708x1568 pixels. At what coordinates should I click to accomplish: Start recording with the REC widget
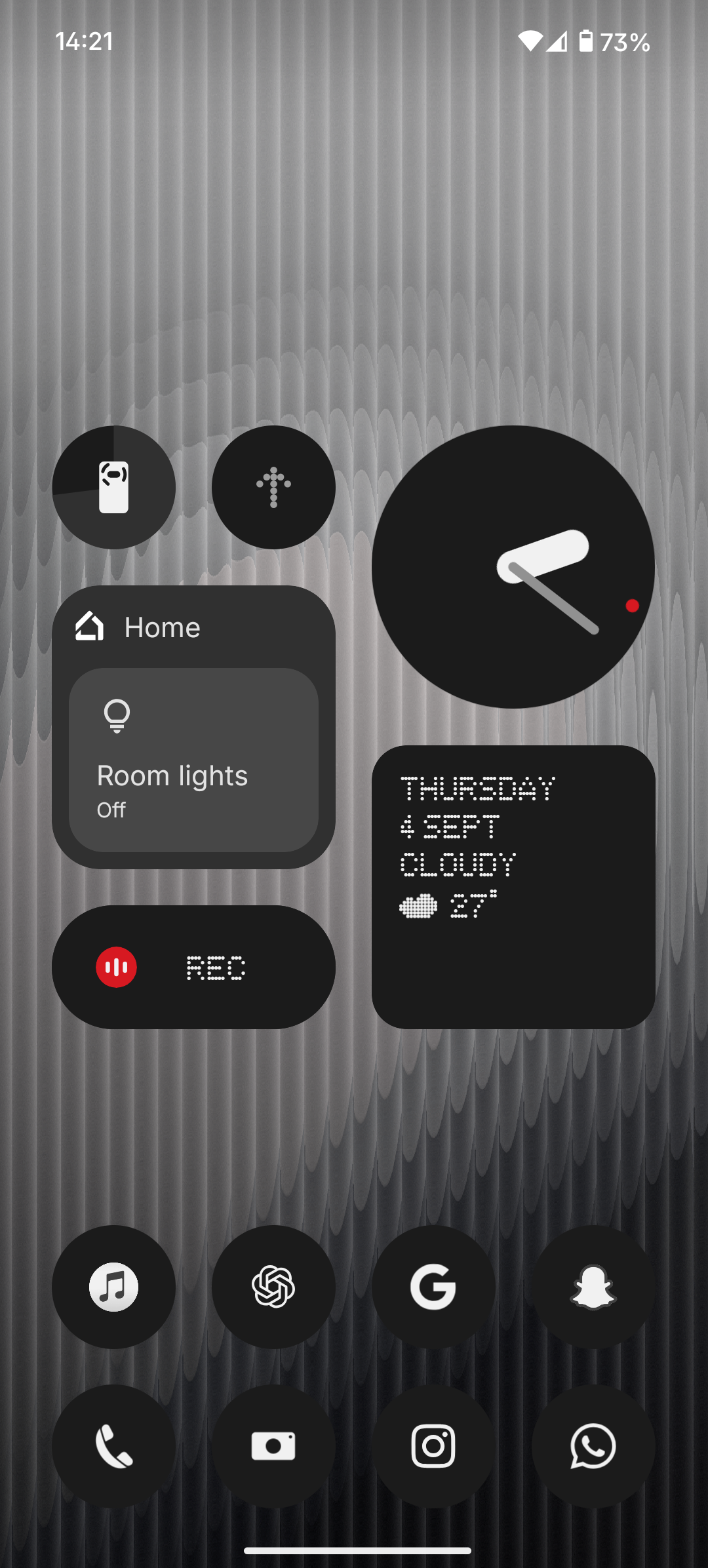(x=193, y=967)
